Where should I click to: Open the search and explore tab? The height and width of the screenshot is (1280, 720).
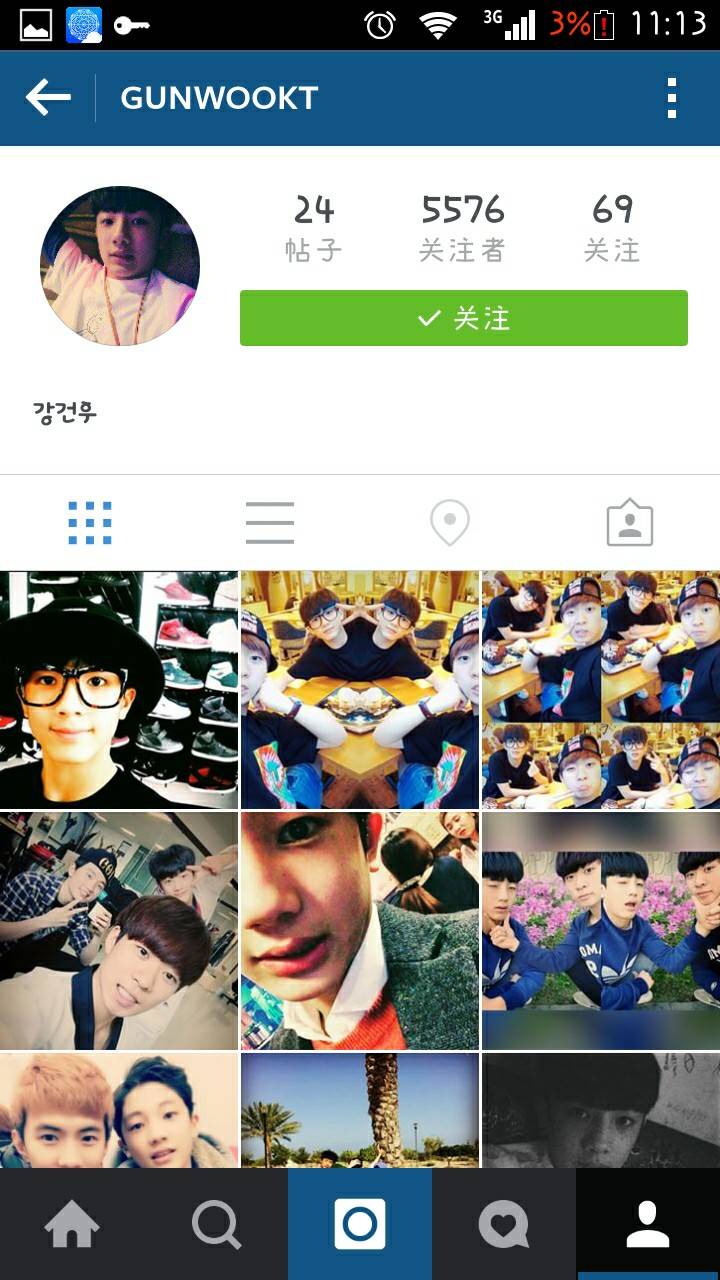[216, 1224]
